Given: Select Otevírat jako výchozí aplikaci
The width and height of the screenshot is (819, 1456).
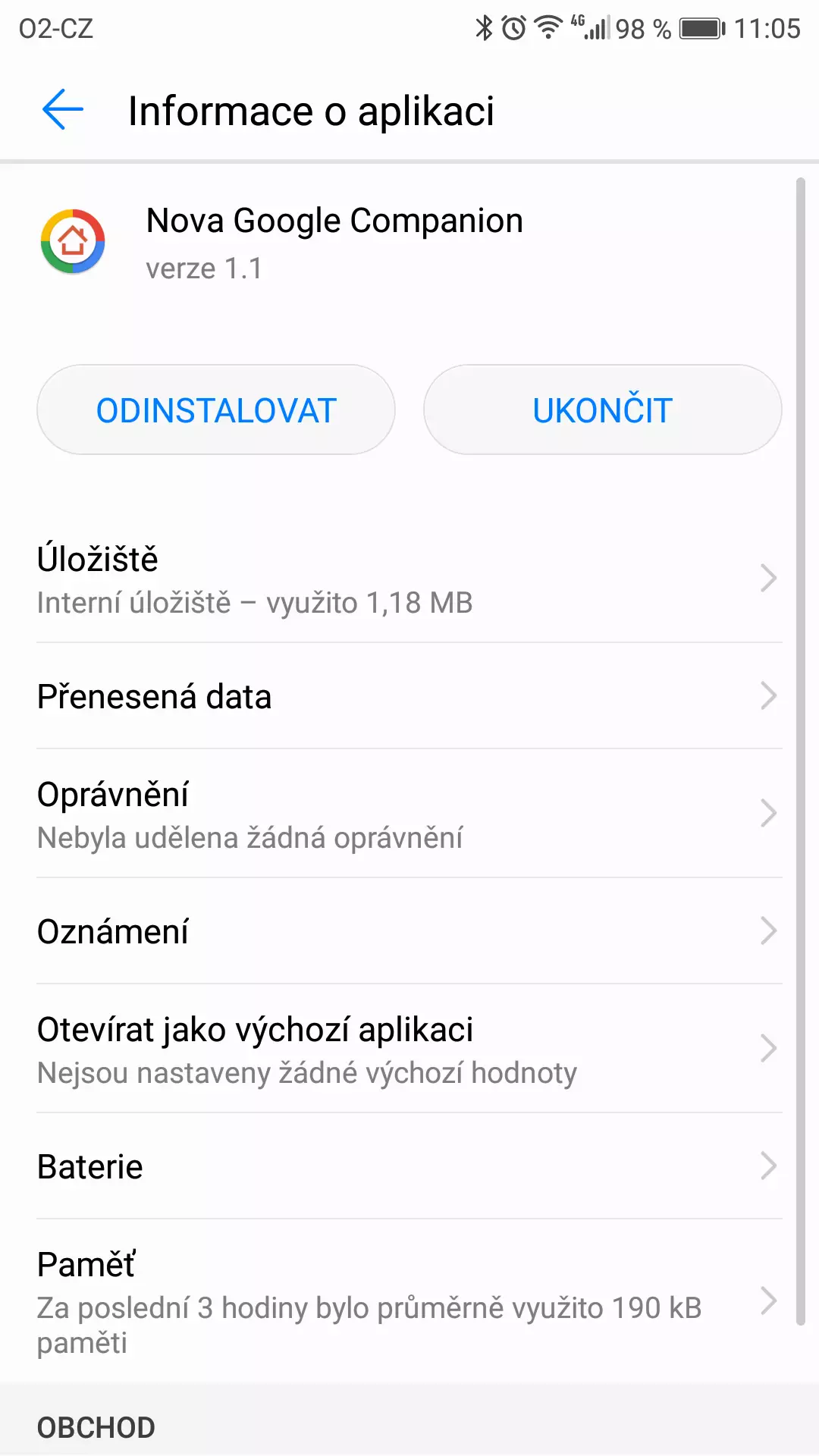Looking at the screenshot, I should (x=409, y=1049).
